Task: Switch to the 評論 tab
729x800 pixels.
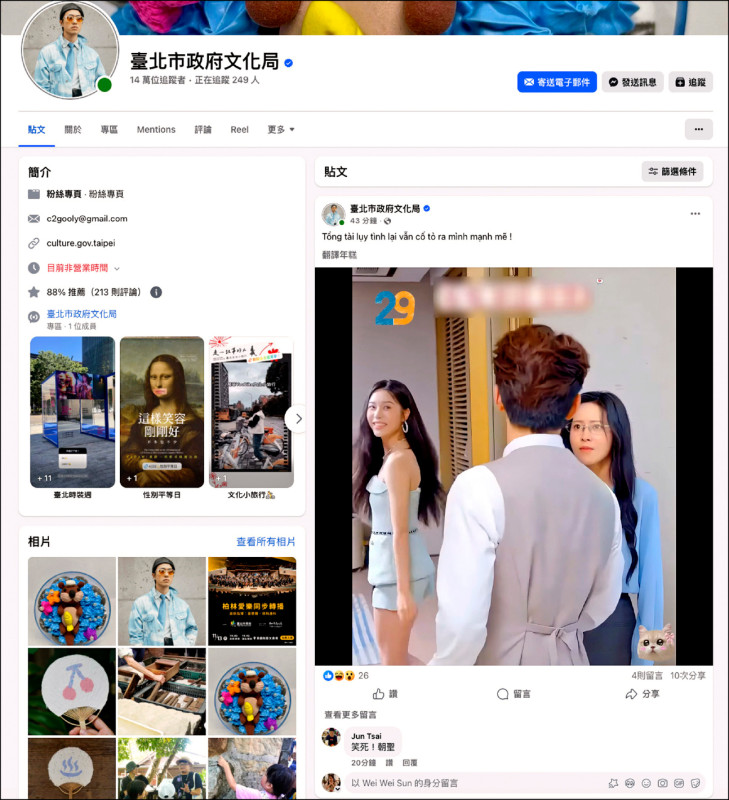Action: pos(203,129)
